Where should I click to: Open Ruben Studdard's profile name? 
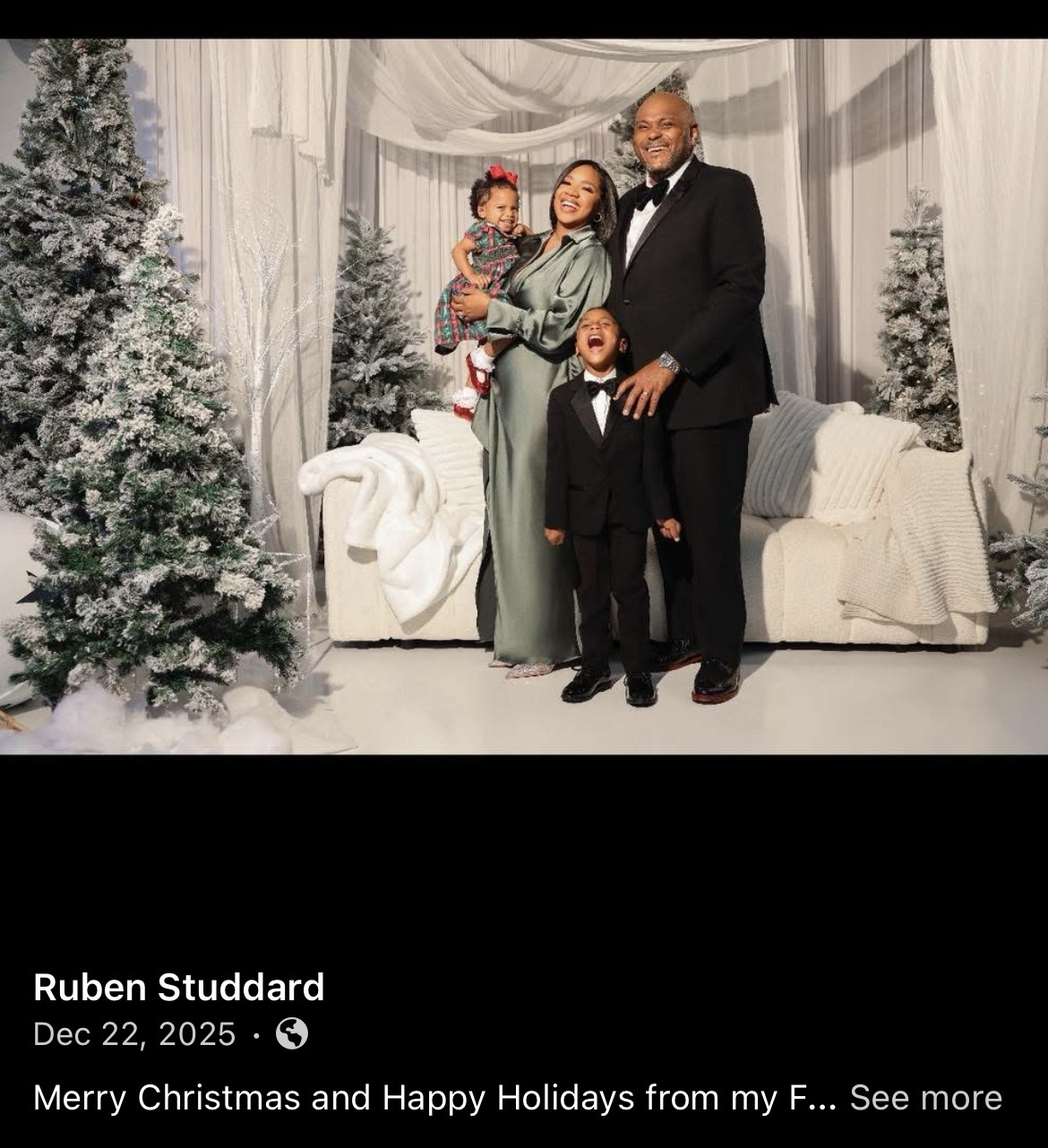coord(178,987)
